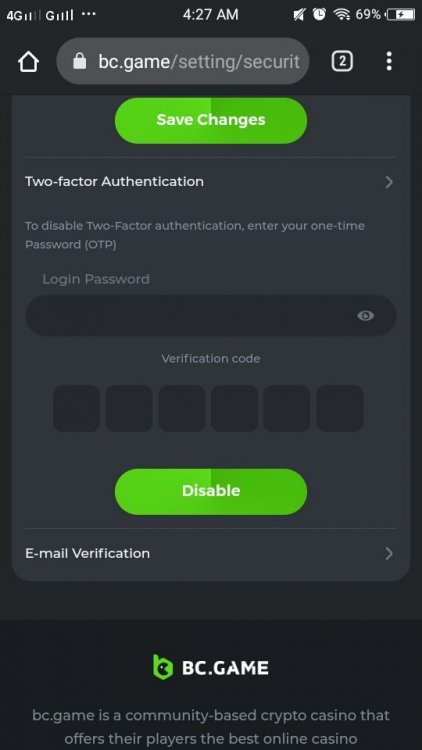Tap the browser home icon

[x=28, y=62]
